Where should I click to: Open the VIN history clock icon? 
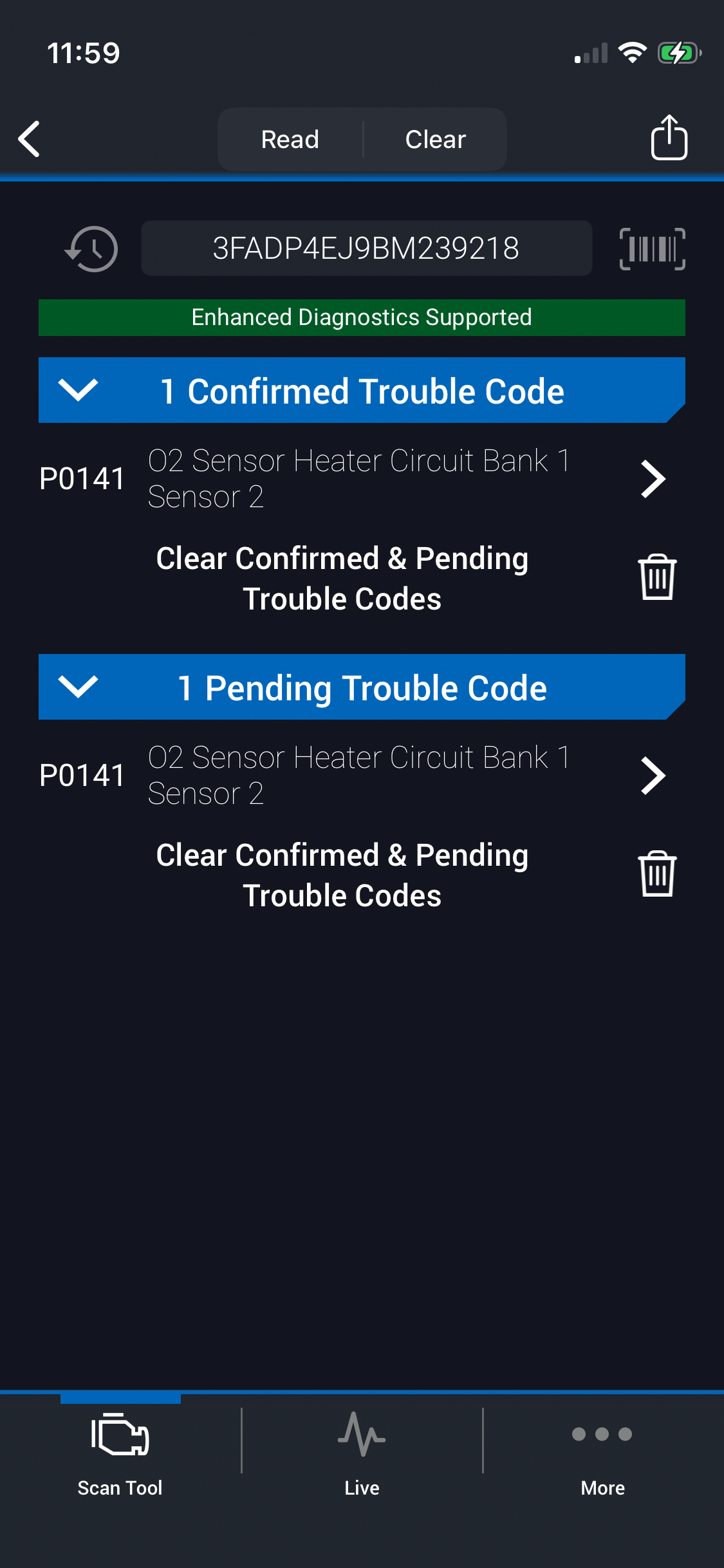click(92, 248)
